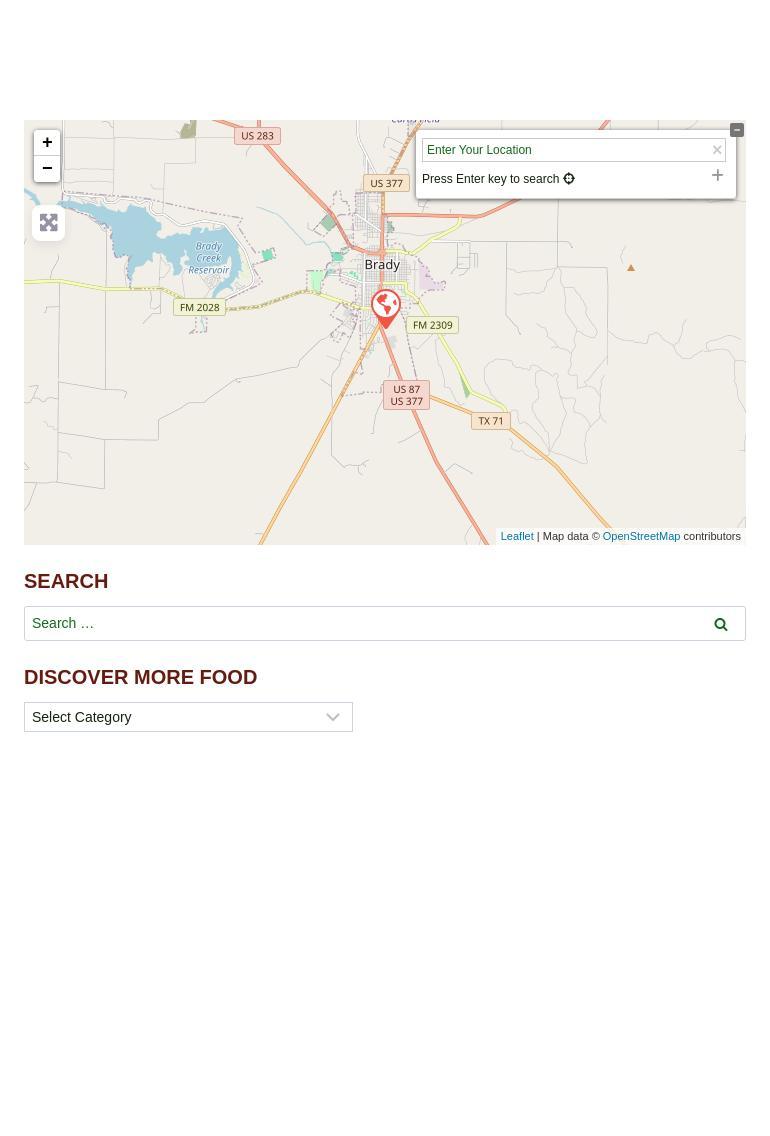
Task: Use my current location crosshair icon
Action: click(569, 179)
